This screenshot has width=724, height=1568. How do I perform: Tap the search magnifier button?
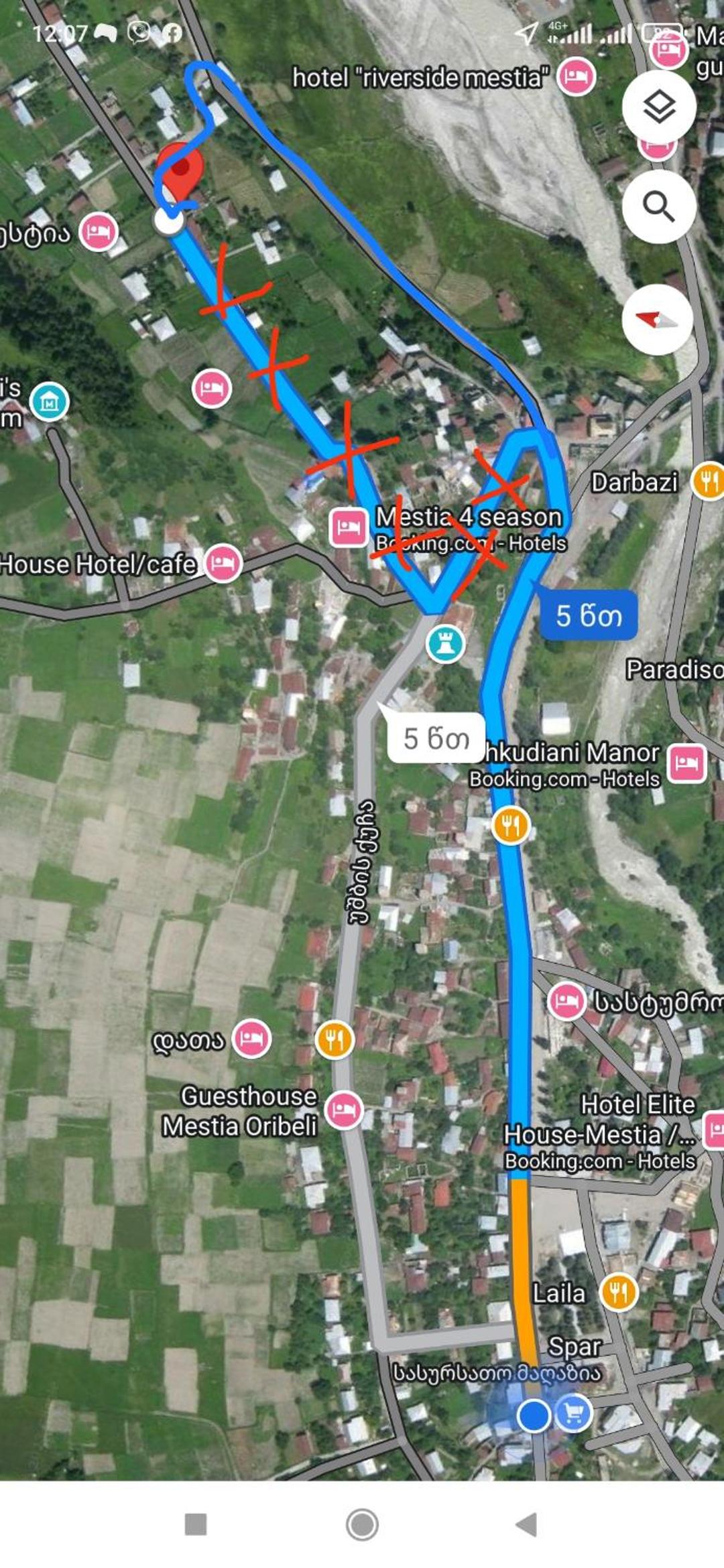click(659, 206)
